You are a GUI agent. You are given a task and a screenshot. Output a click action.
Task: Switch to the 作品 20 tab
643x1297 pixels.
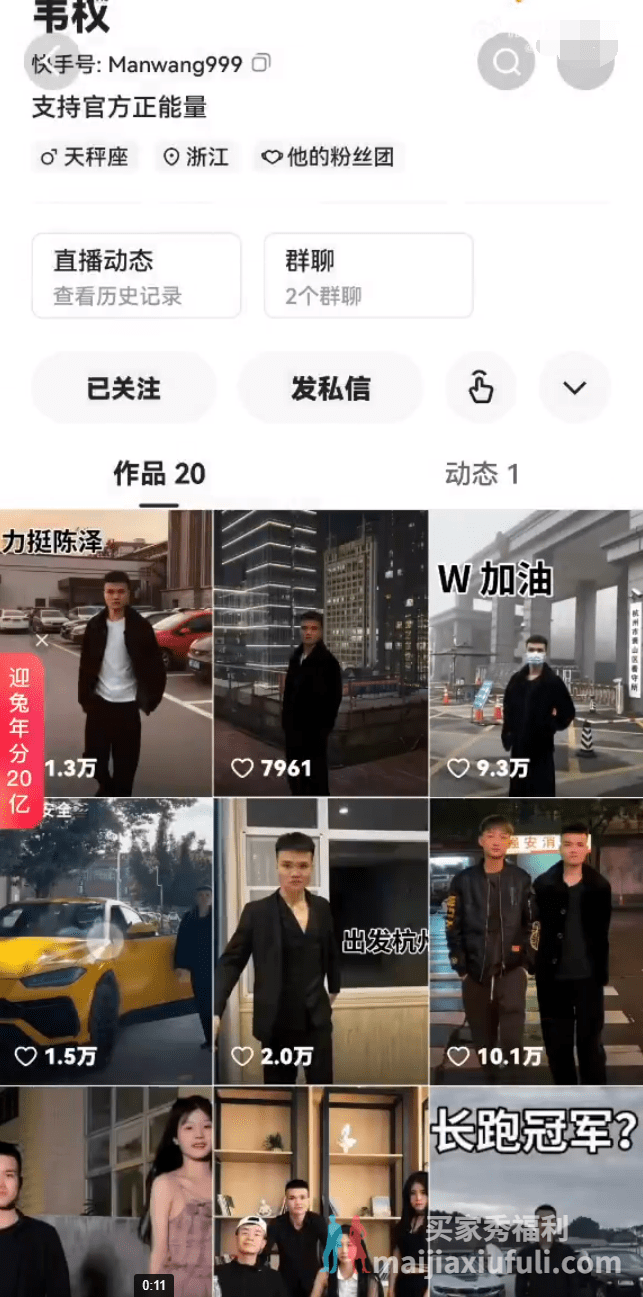tap(159, 474)
